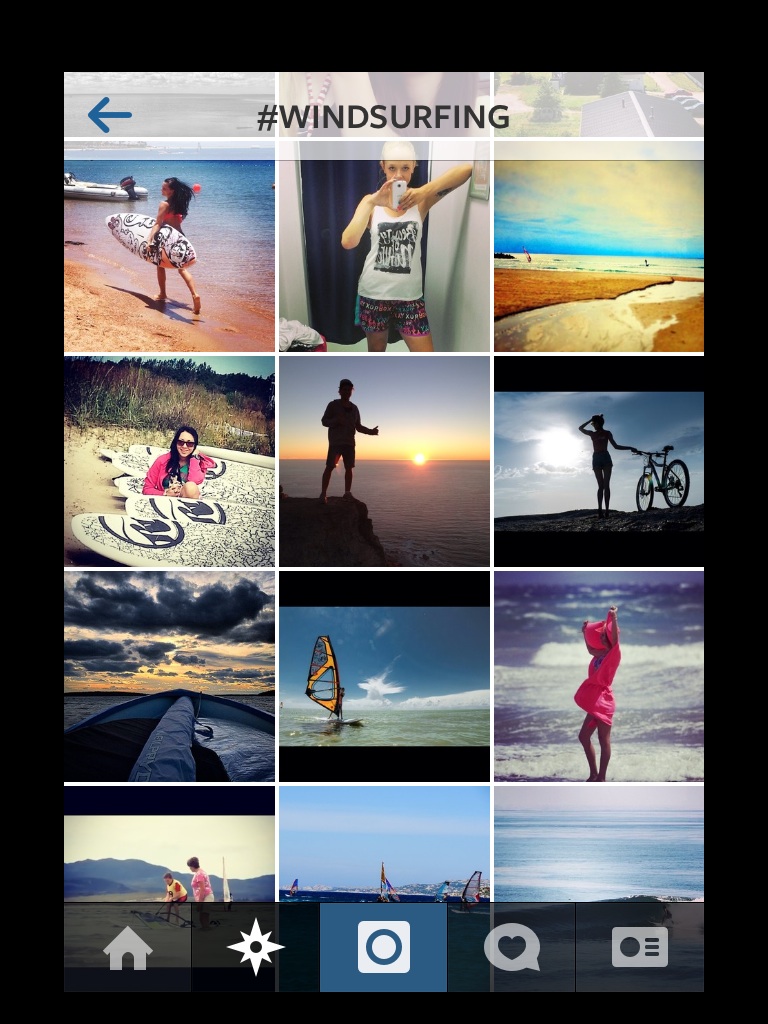The height and width of the screenshot is (1024, 768).
Task: View the pink hoodie beach photo
Action: coord(599,676)
